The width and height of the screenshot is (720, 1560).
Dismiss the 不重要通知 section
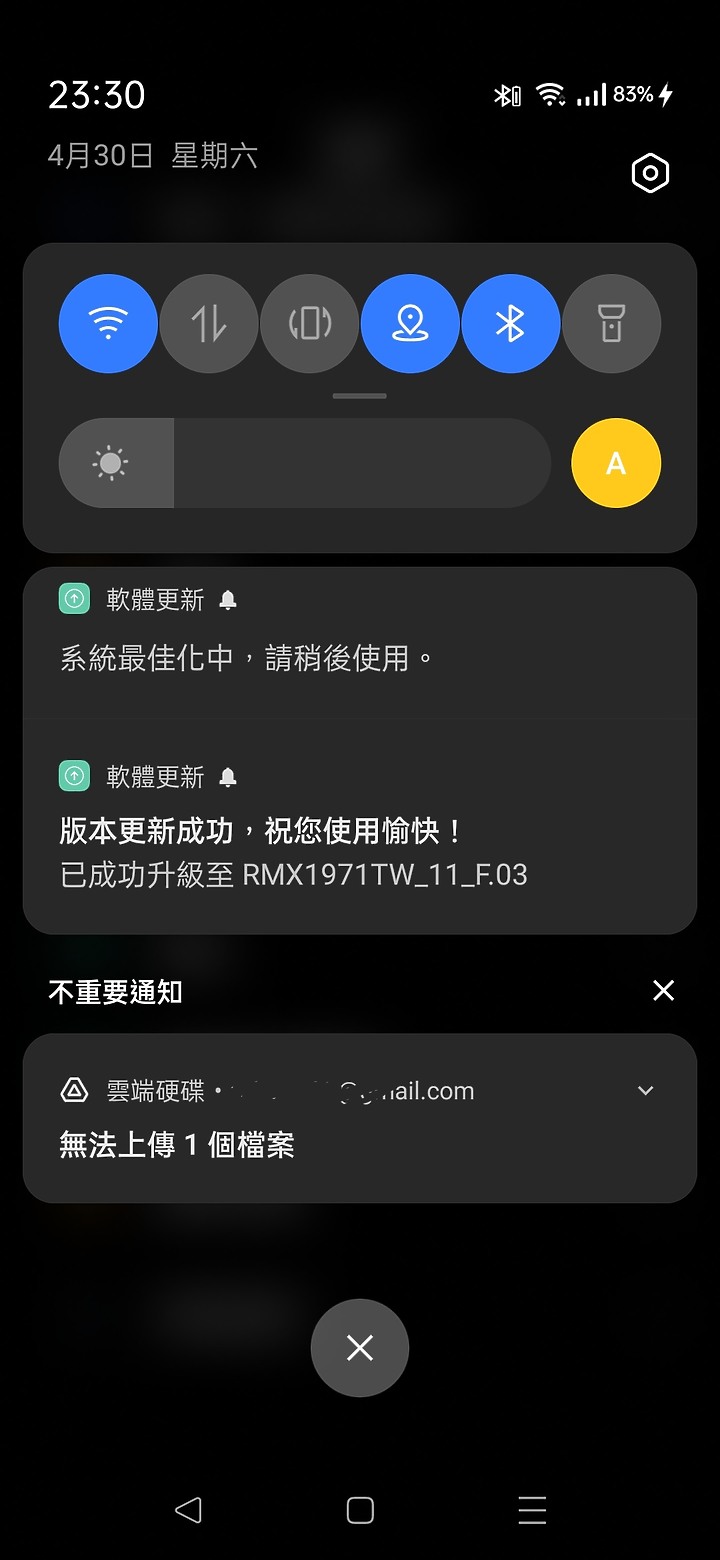[663, 991]
